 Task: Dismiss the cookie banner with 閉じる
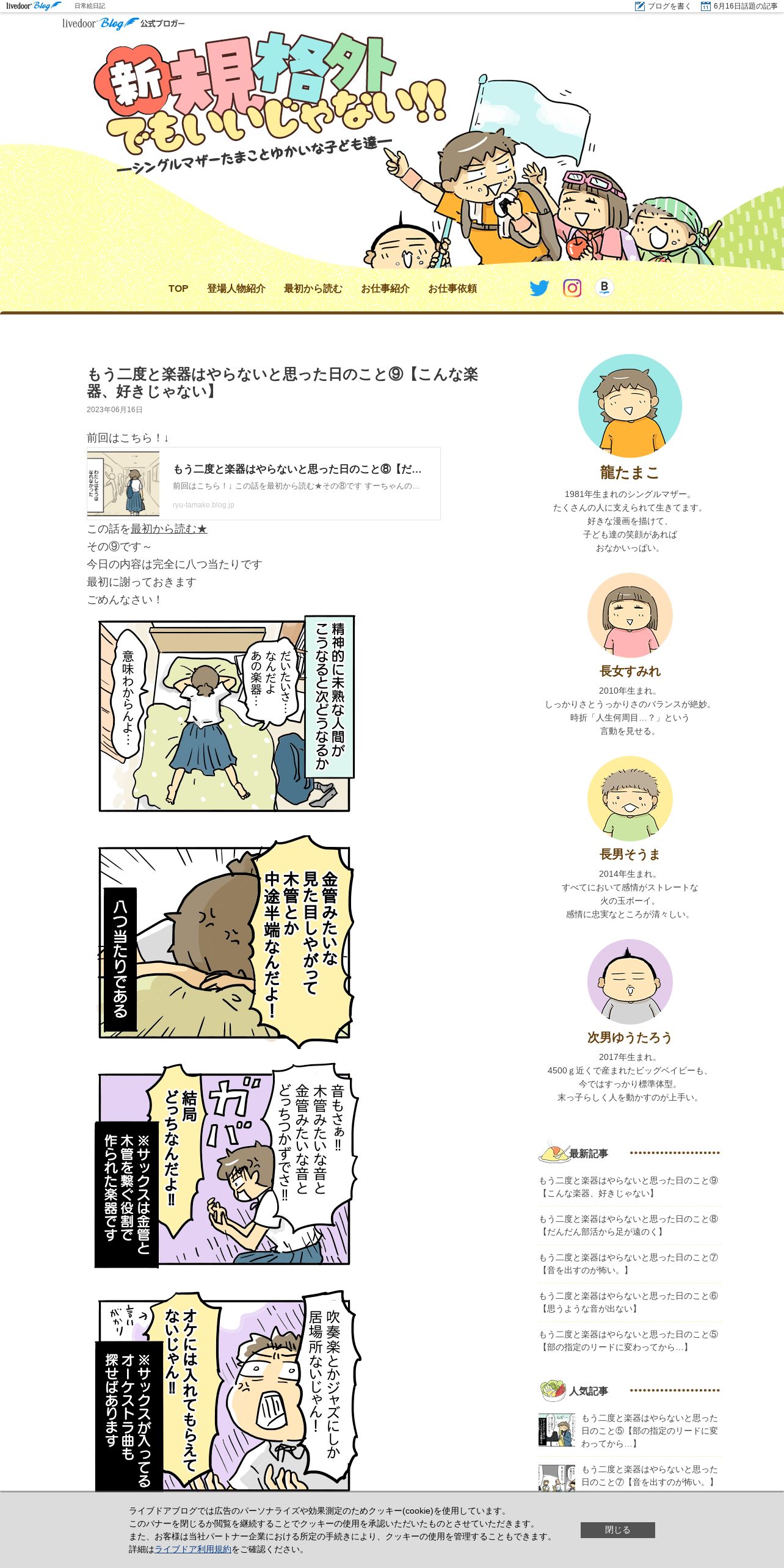(x=618, y=1530)
